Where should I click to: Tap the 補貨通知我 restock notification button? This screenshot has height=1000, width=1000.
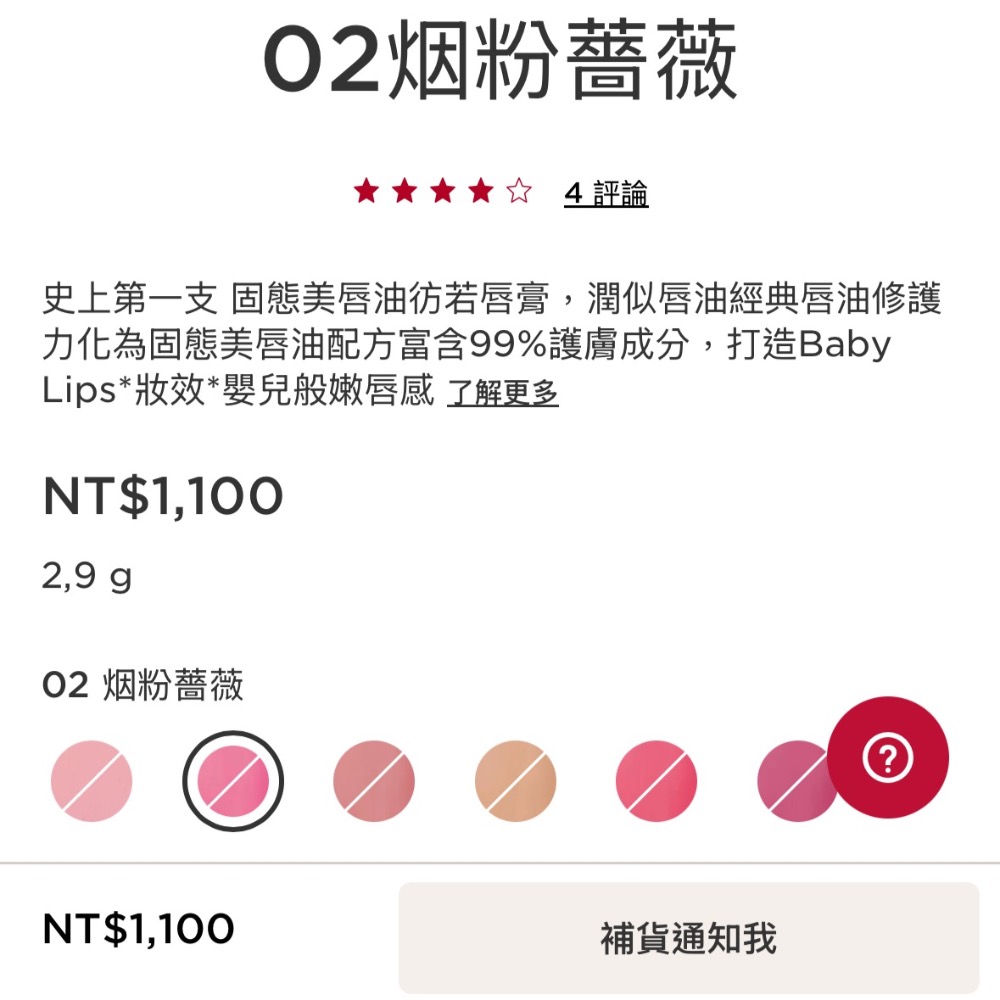pos(688,938)
